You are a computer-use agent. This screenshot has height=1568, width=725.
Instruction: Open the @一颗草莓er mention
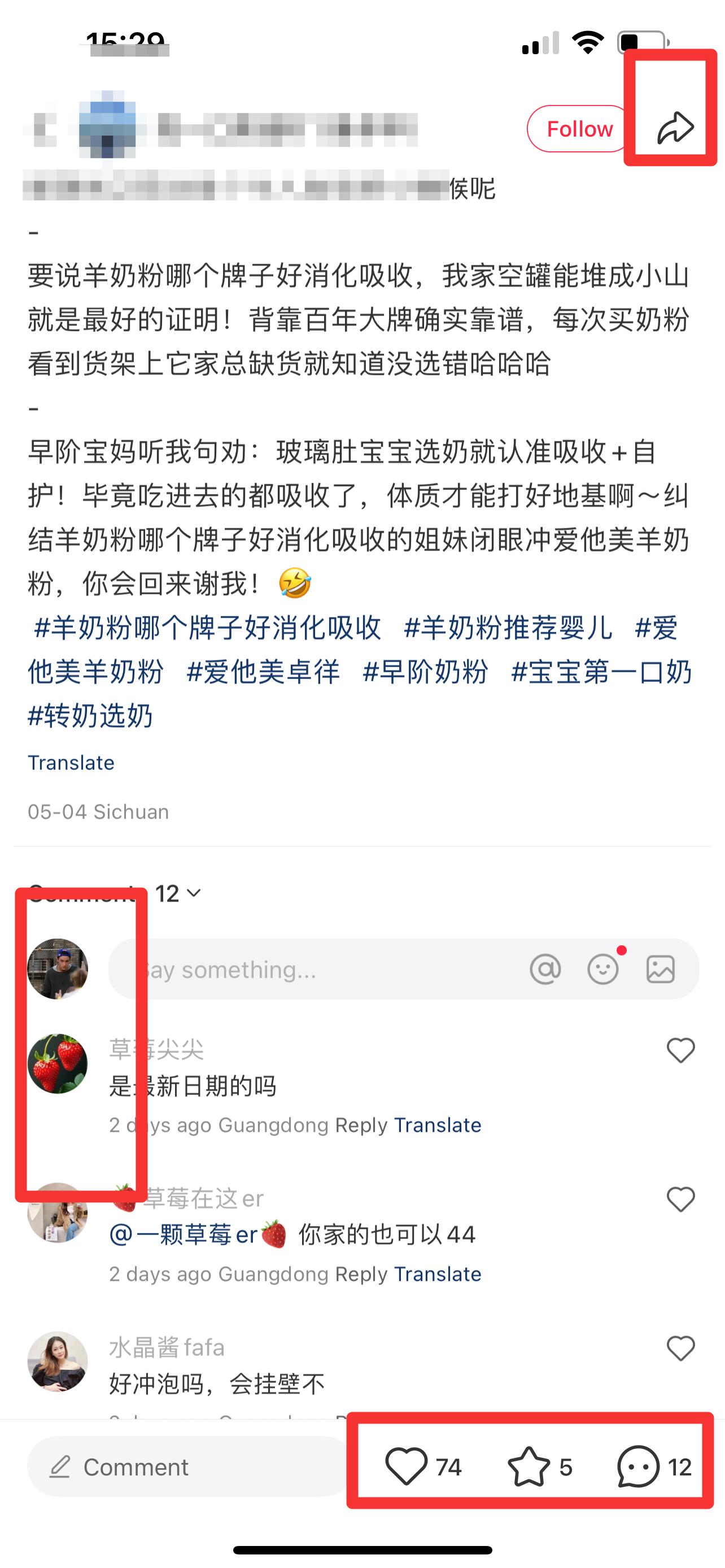point(197,1234)
